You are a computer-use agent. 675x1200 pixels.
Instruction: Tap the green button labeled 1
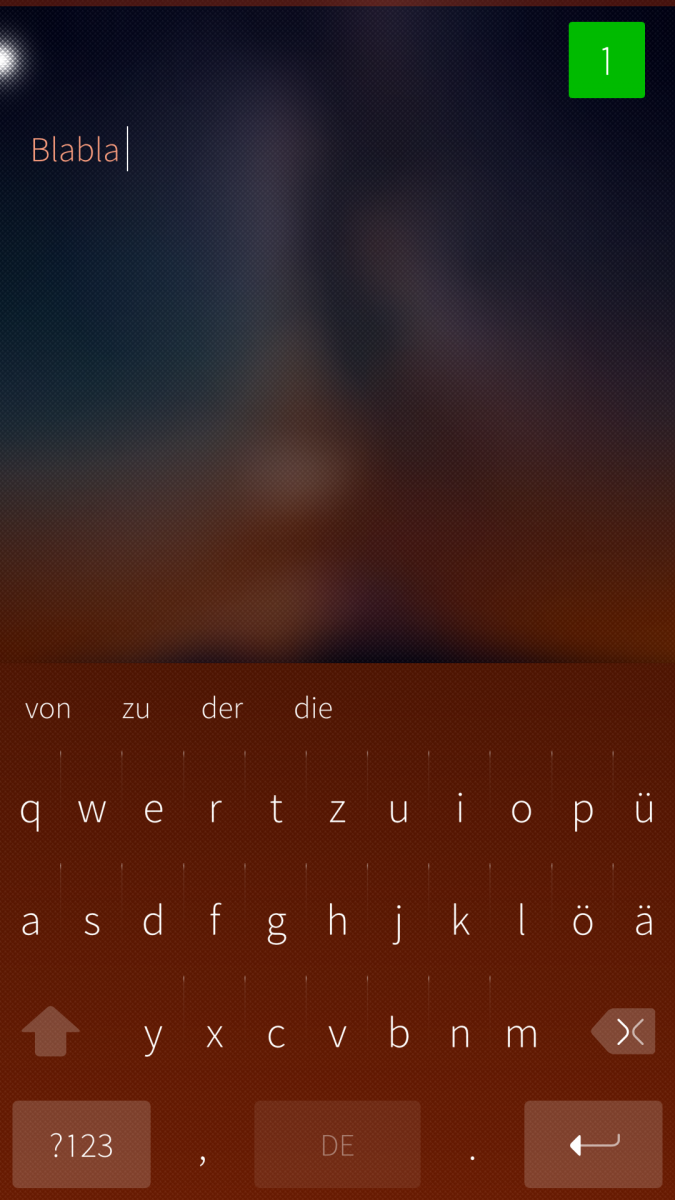pyautogui.click(x=606, y=60)
